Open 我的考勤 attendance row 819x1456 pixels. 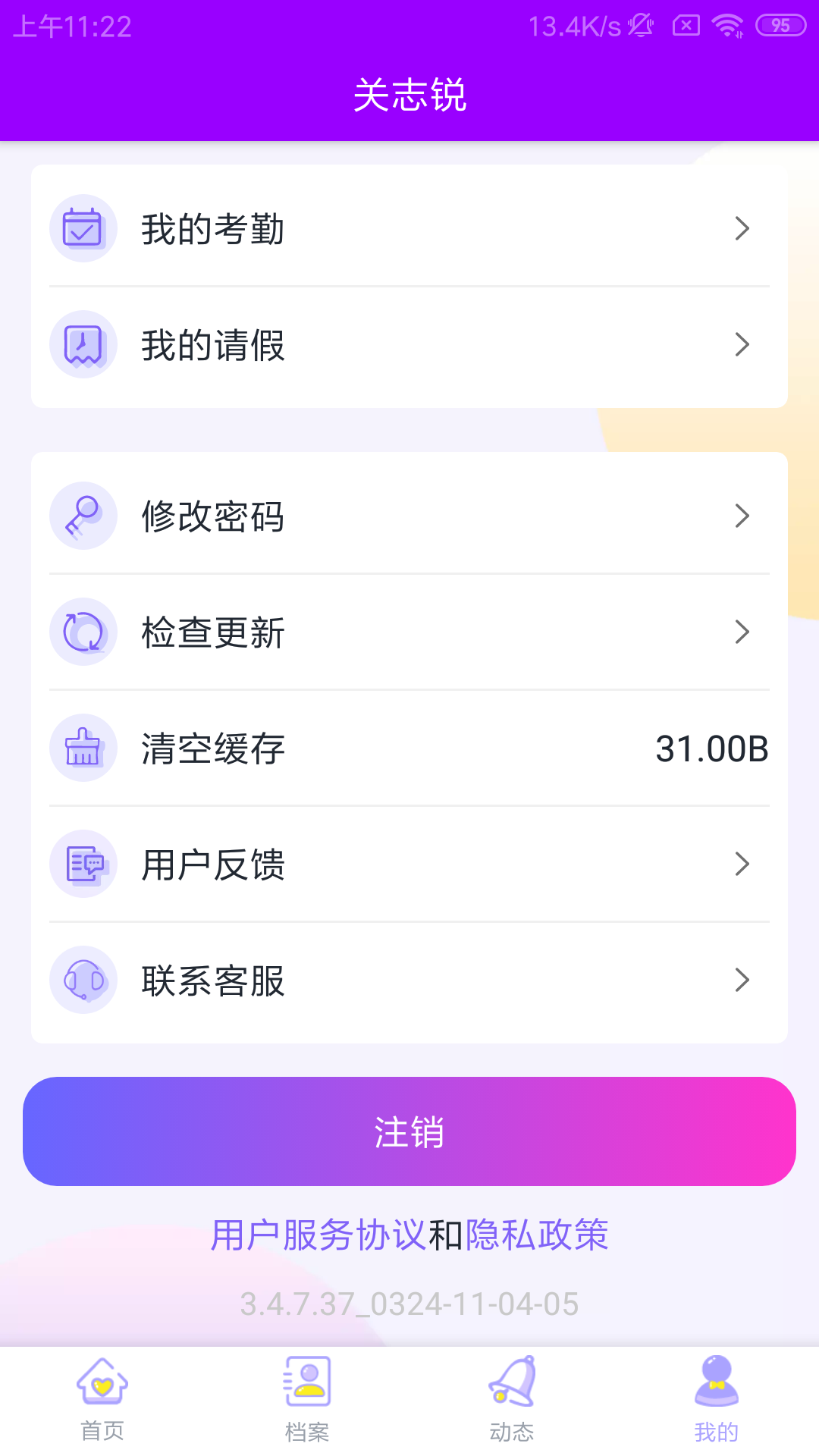coord(409,228)
